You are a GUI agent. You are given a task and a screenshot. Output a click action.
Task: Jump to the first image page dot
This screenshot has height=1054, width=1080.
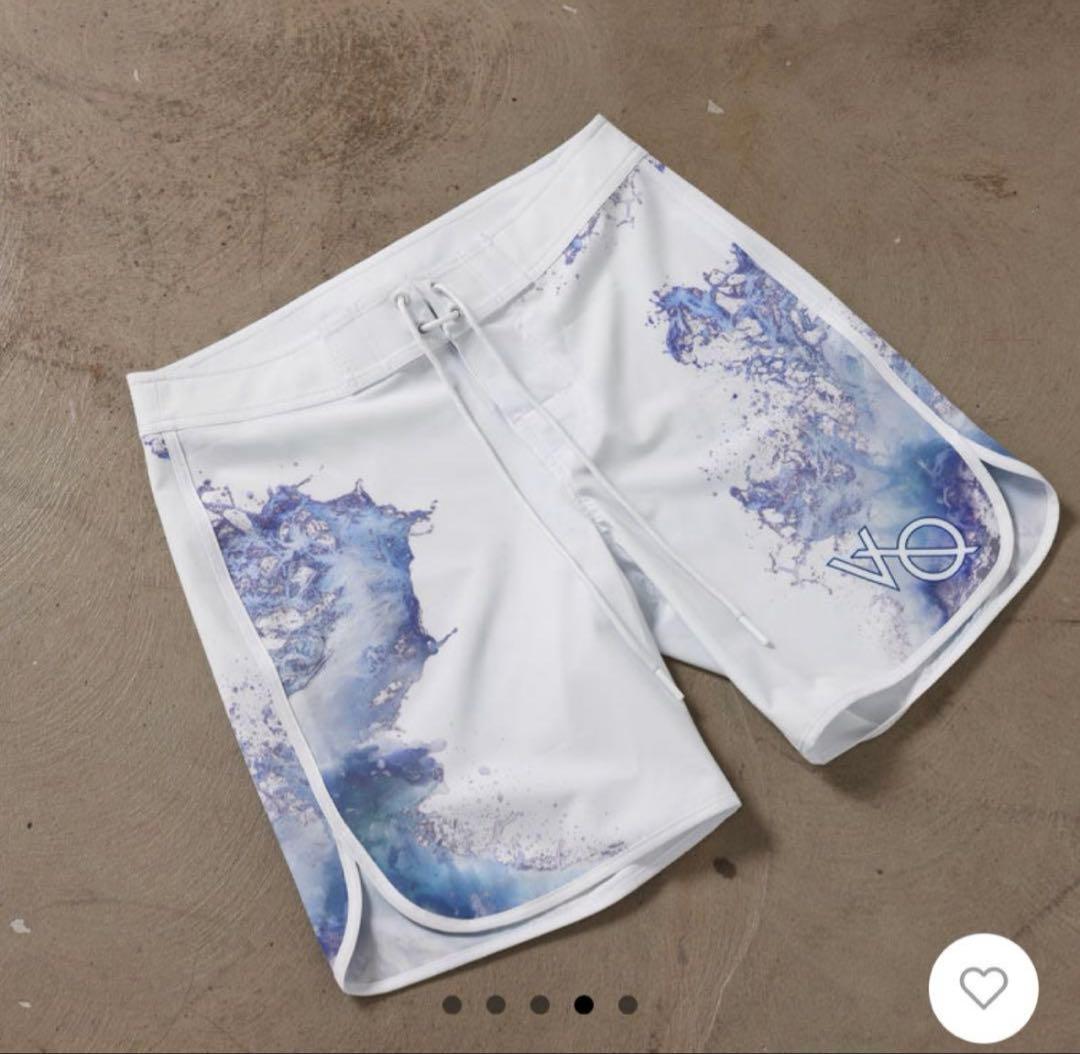point(452,1005)
